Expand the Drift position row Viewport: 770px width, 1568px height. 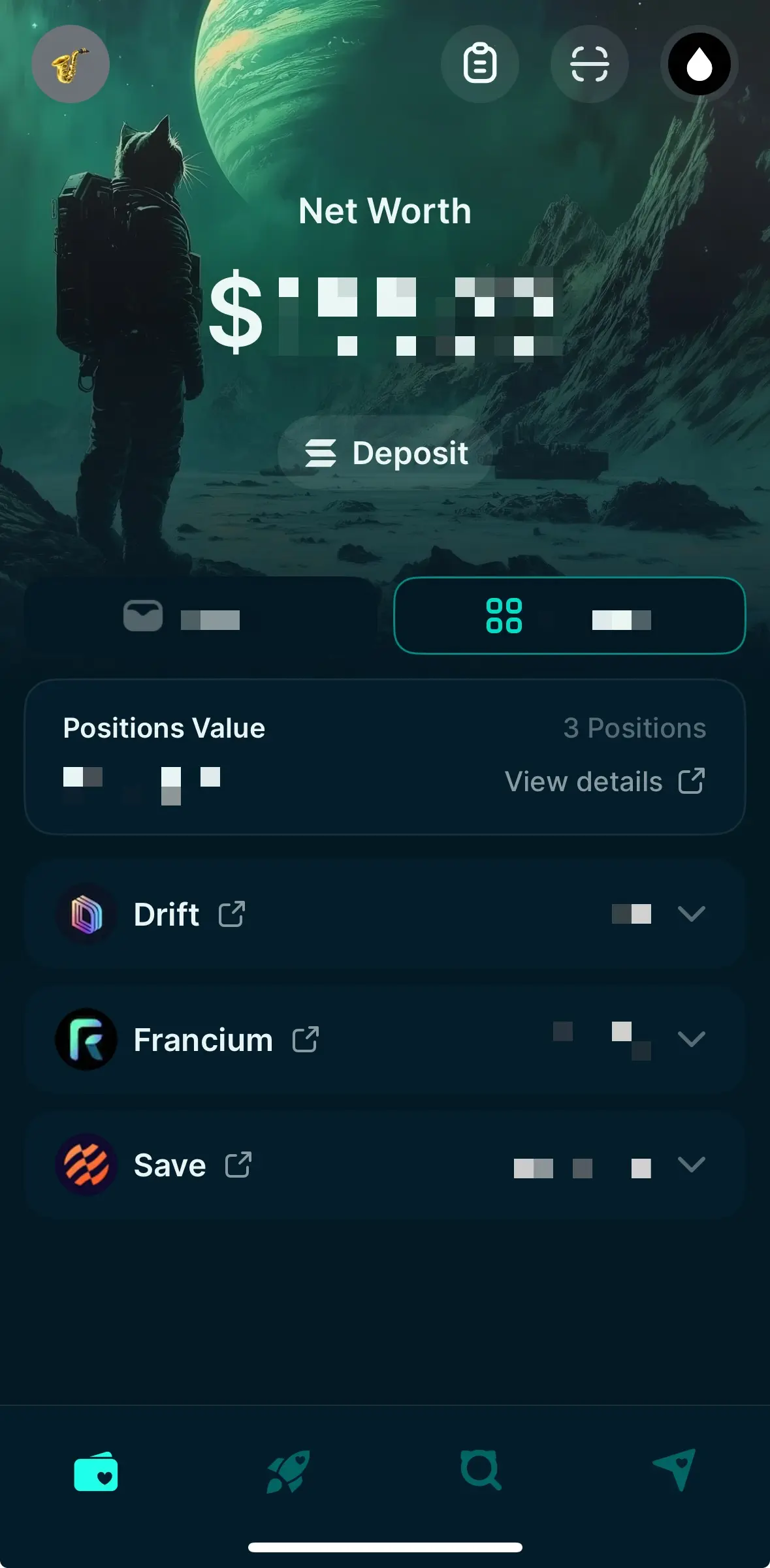691,913
